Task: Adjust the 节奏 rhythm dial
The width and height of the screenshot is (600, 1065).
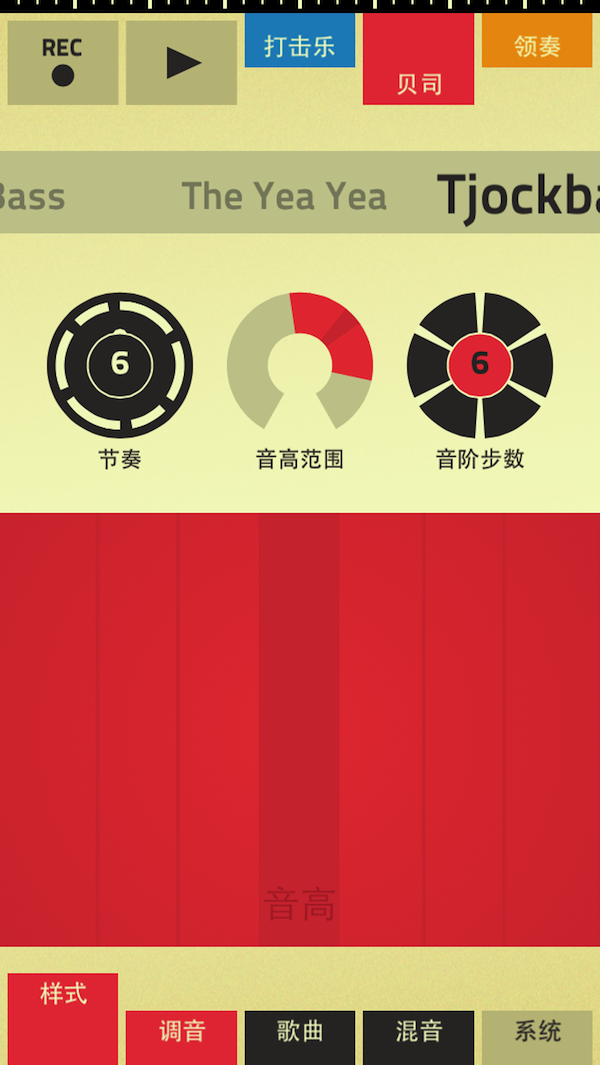Action: [120, 365]
